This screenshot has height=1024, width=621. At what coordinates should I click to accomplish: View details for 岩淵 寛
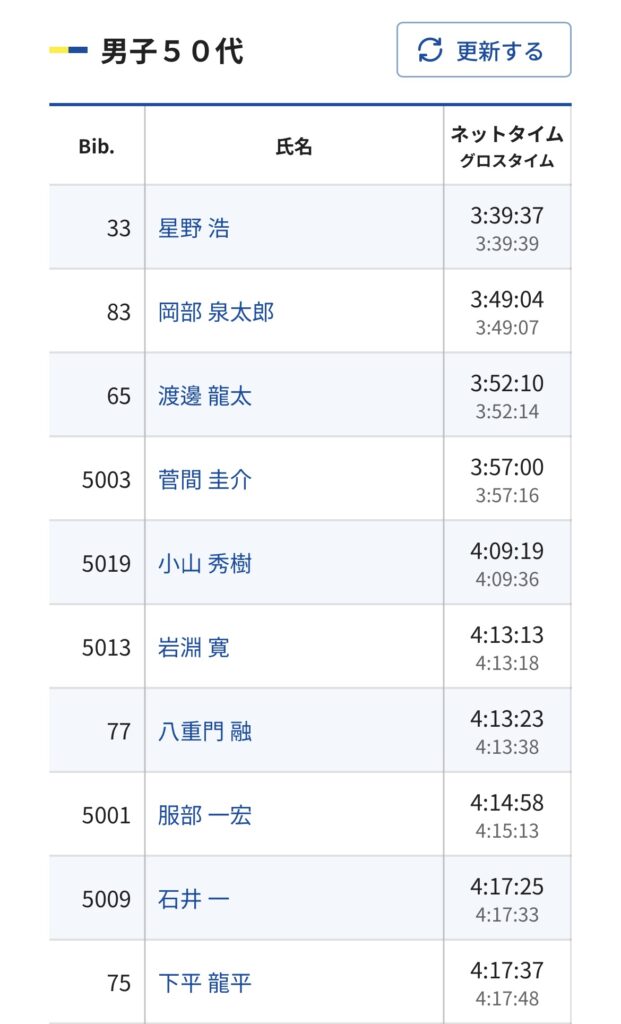click(194, 648)
